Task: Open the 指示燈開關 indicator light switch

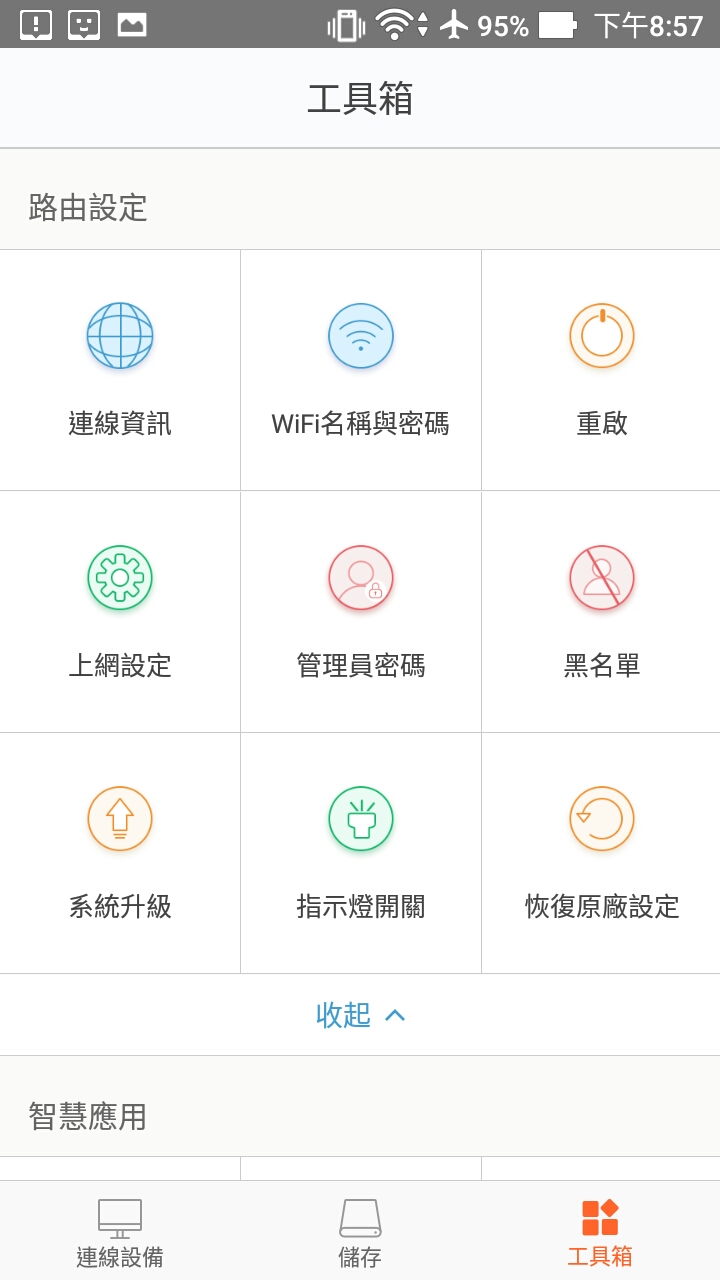Action: coord(361,853)
